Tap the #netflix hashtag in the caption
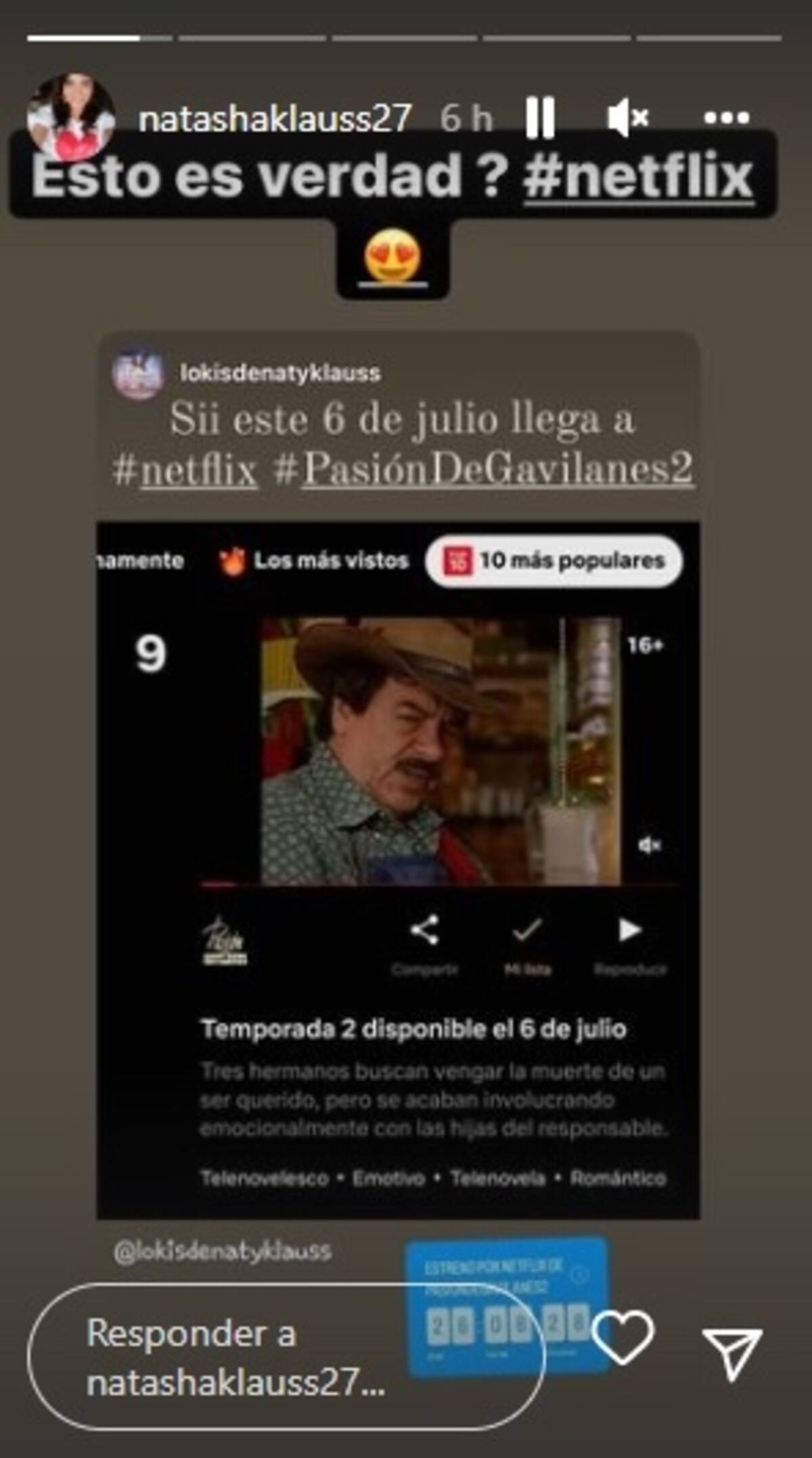The height and width of the screenshot is (1458, 812). click(637, 176)
